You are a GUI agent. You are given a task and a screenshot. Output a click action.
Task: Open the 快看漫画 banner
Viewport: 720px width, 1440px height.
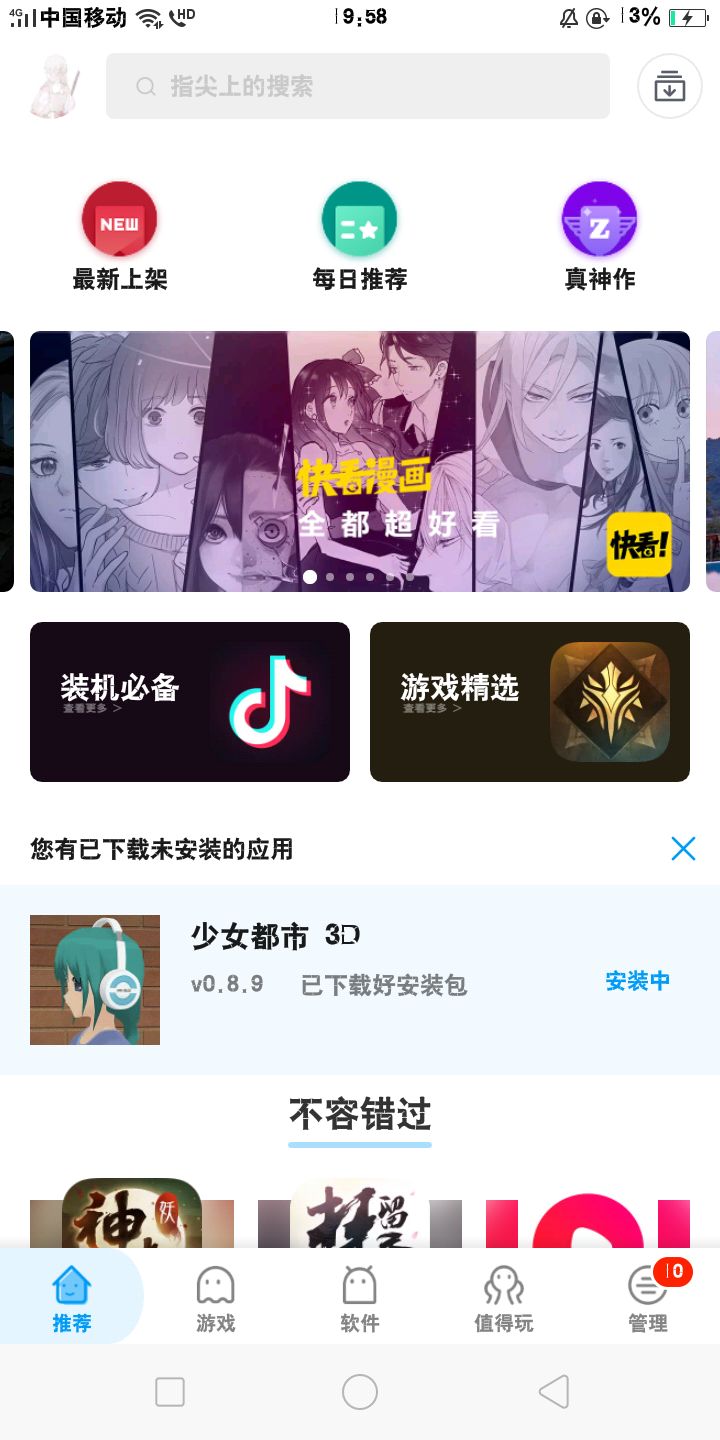(x=360, y=461)
